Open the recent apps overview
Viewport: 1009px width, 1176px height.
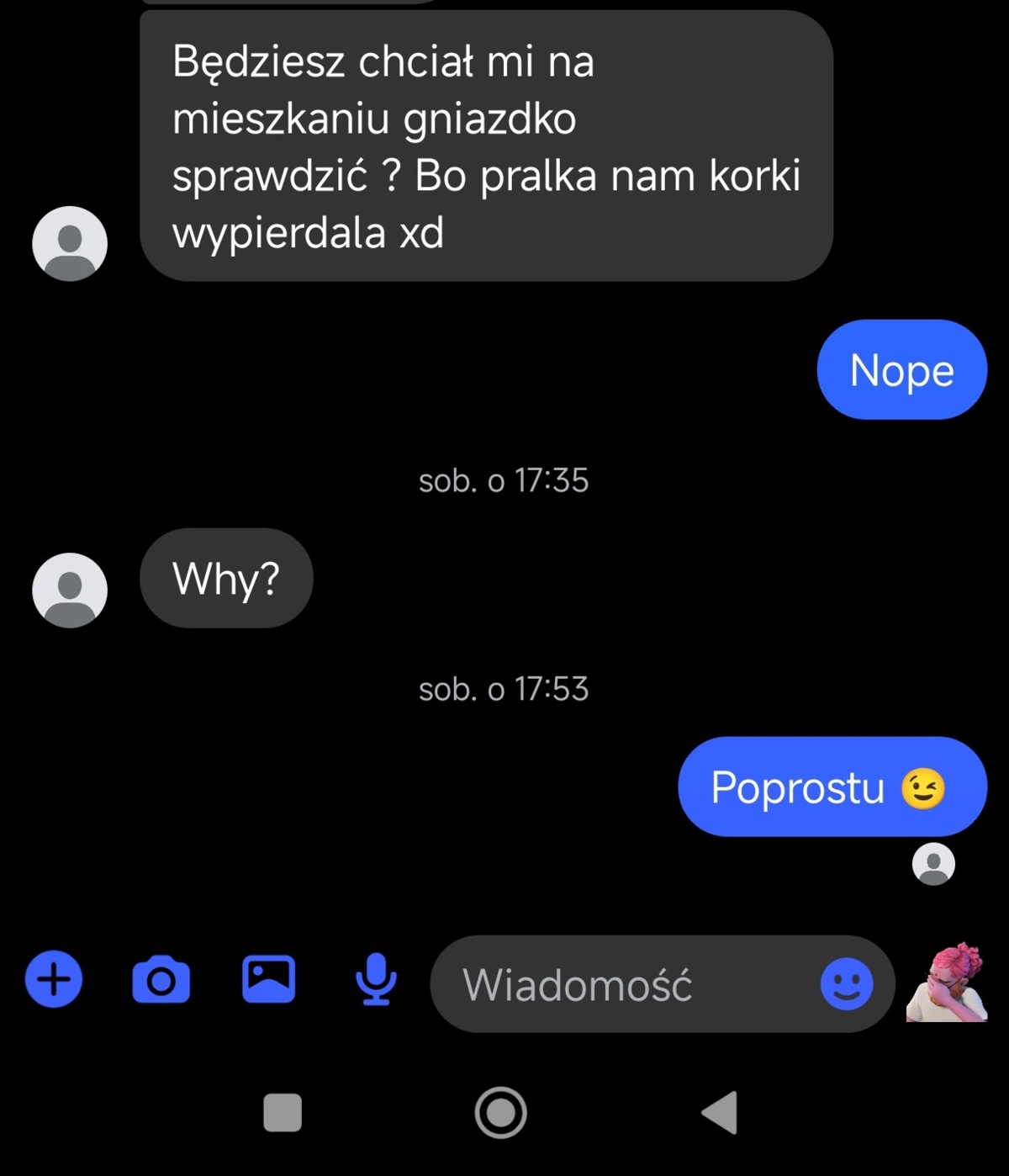coord(283,1112)
